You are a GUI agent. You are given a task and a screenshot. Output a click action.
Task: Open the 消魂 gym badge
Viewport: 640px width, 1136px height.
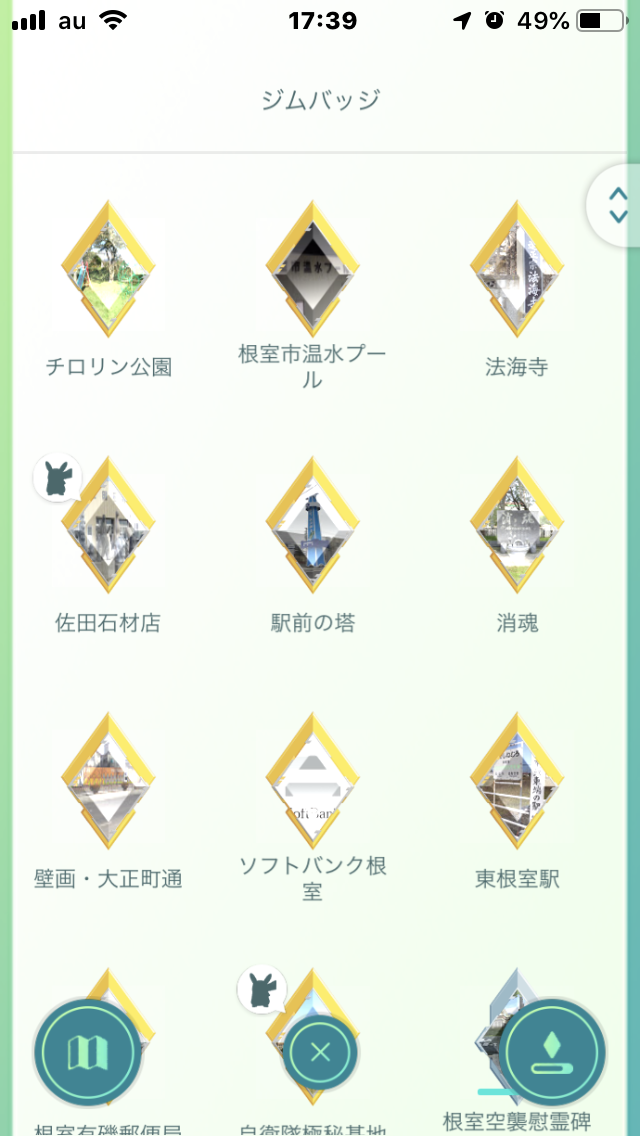(x=517, y=526)
